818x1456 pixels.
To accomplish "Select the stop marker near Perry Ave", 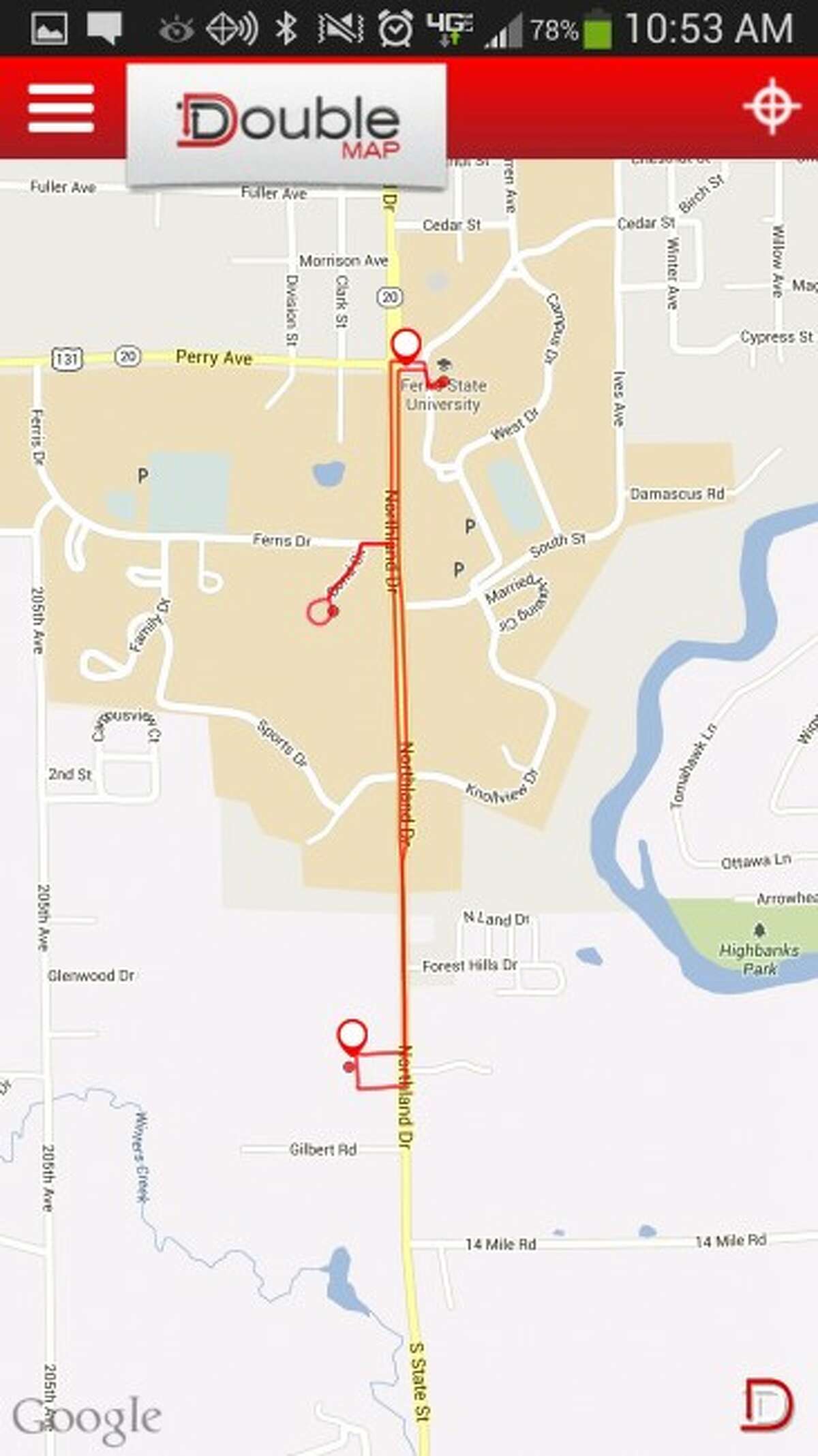I will [406, 344].
